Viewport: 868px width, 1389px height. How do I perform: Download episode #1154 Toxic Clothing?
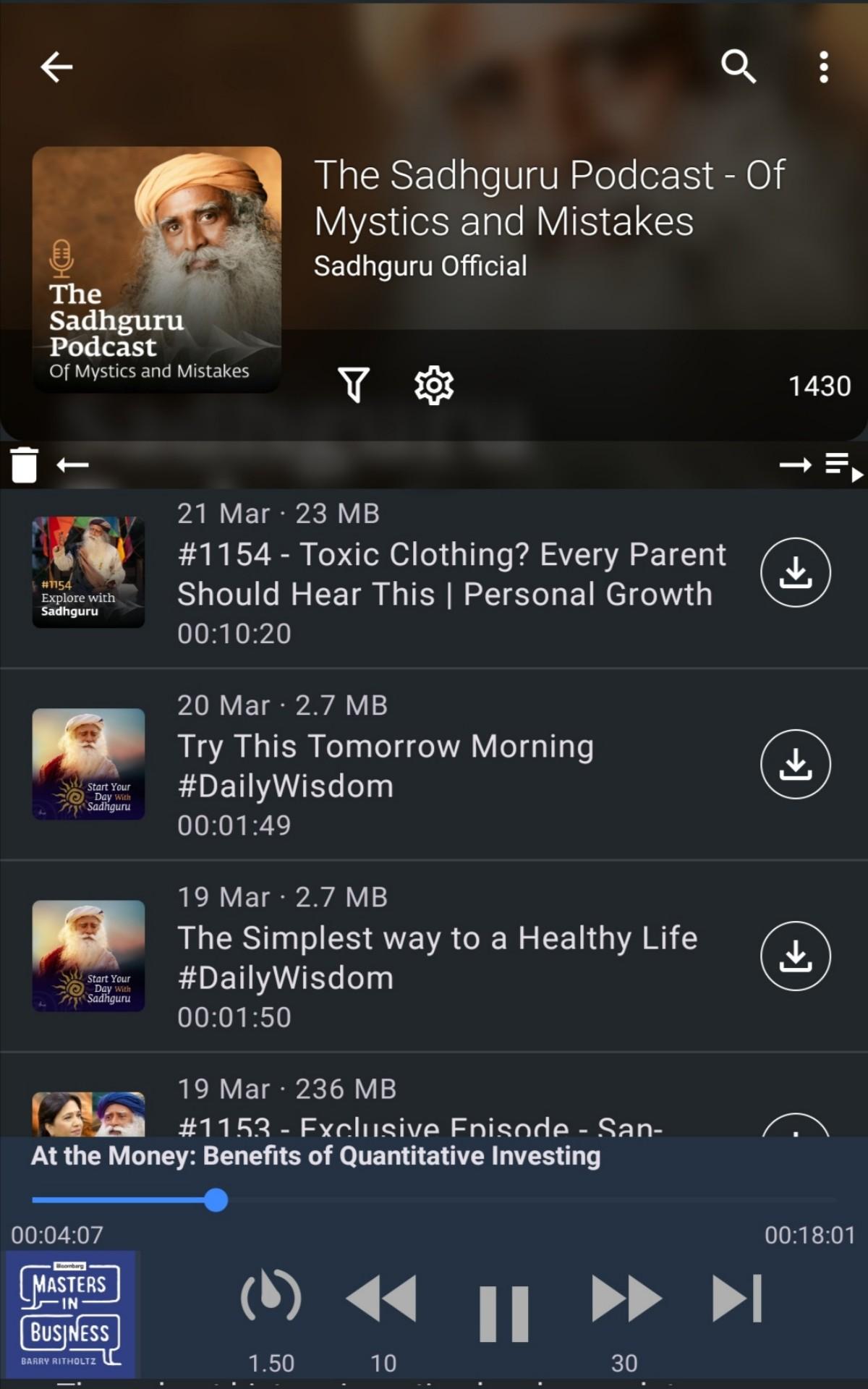click(795, 572)
